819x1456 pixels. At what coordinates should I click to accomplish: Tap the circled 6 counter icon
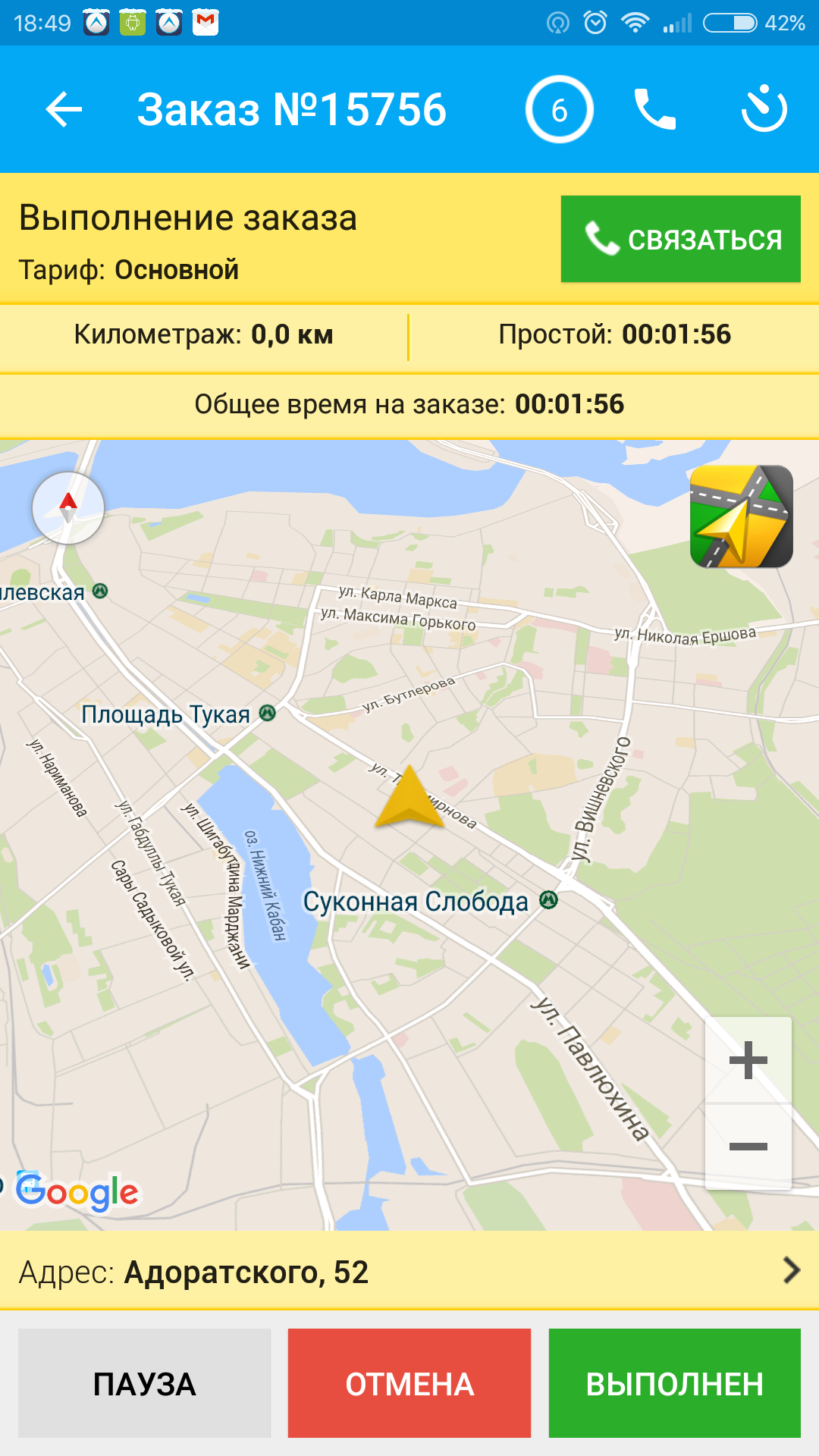(x=559, y=110)
